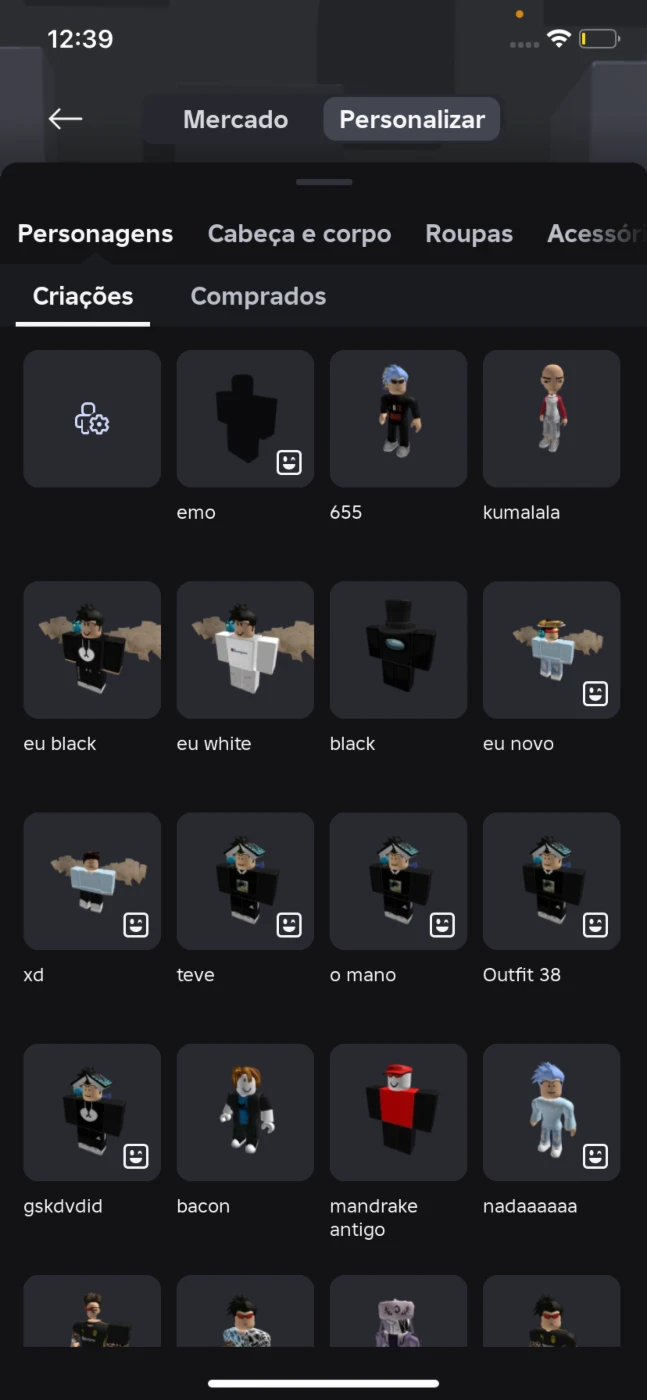Show the Comprados characters
This screenshot has width=647, height=1400.
pyautogui.click(x=258, y=297)
